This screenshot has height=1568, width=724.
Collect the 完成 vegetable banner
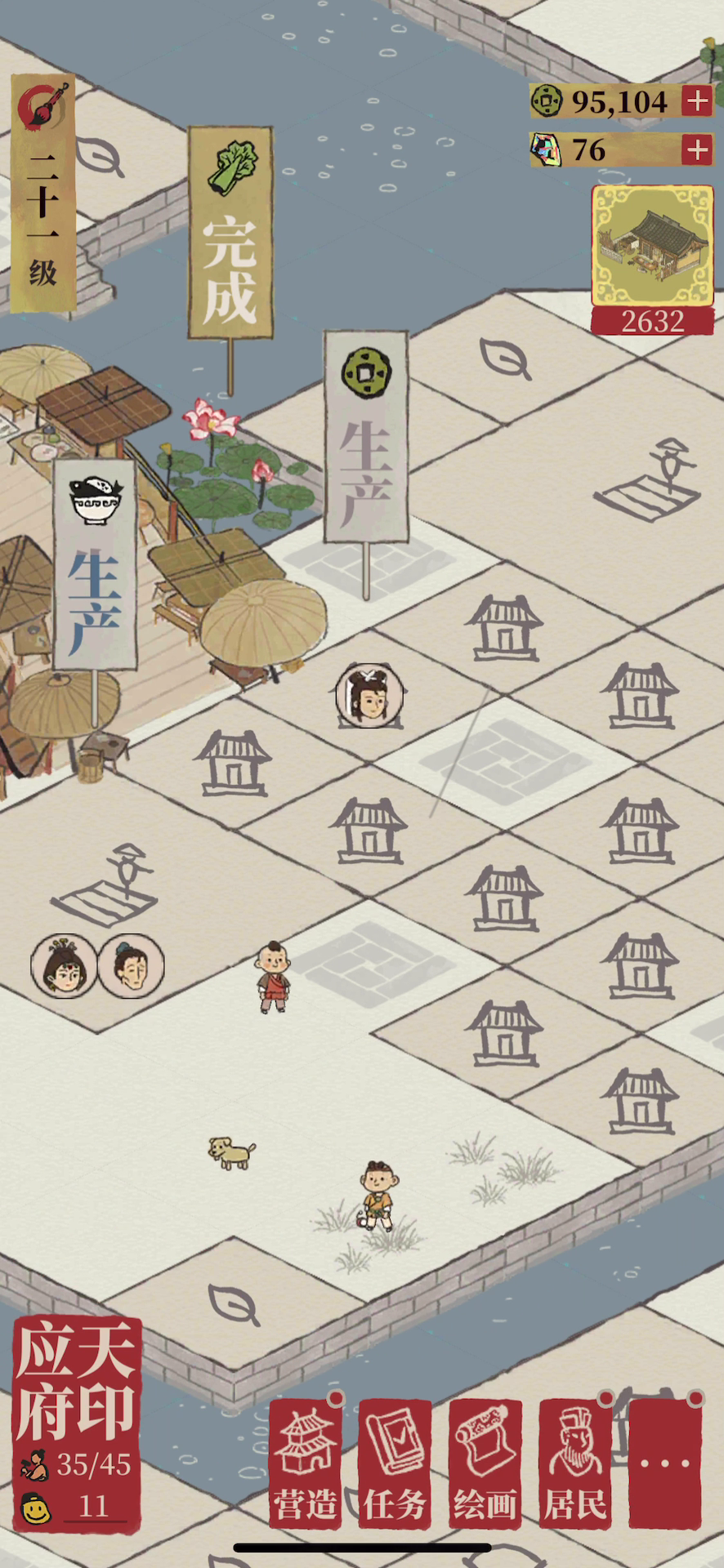[x=230, y=233]
